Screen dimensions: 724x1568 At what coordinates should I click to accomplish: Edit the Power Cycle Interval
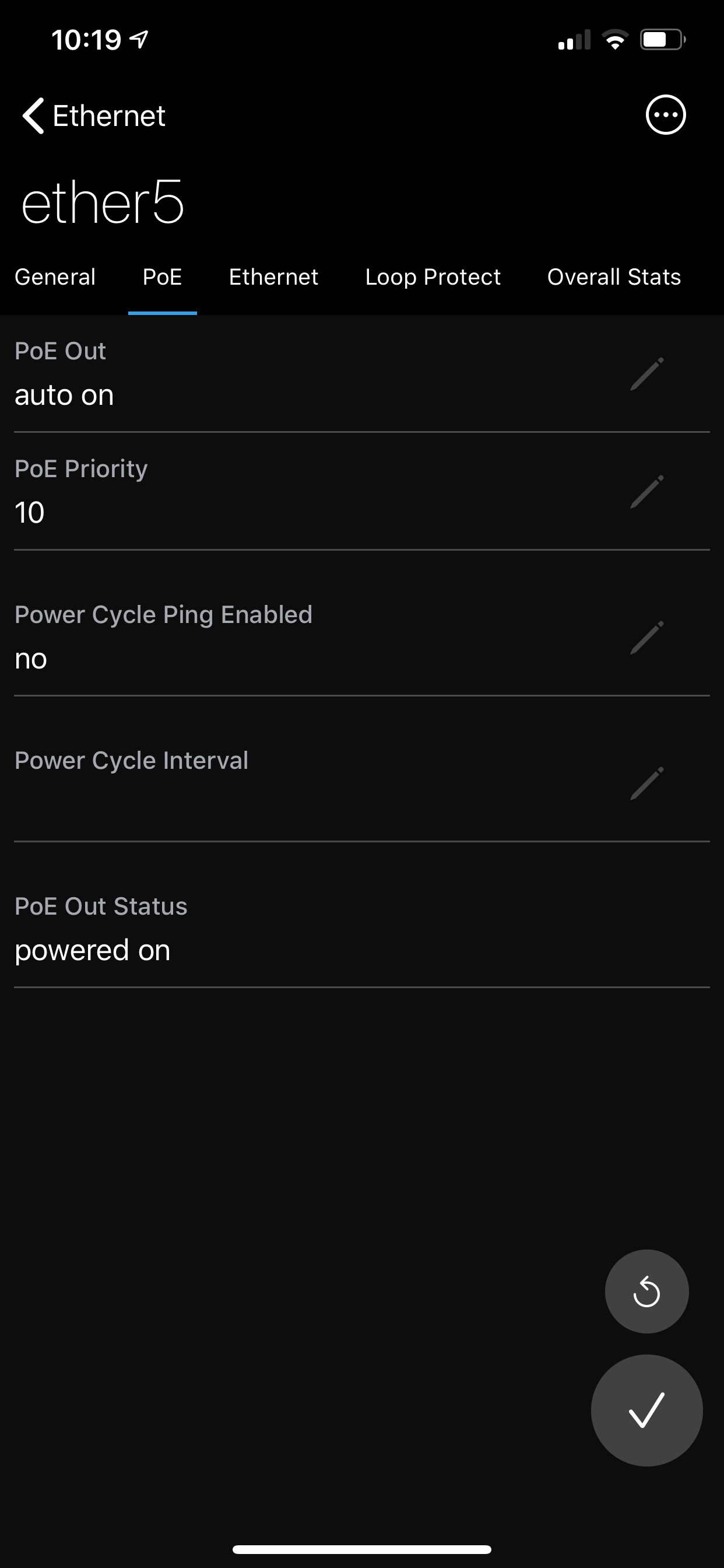click(646, 783)
